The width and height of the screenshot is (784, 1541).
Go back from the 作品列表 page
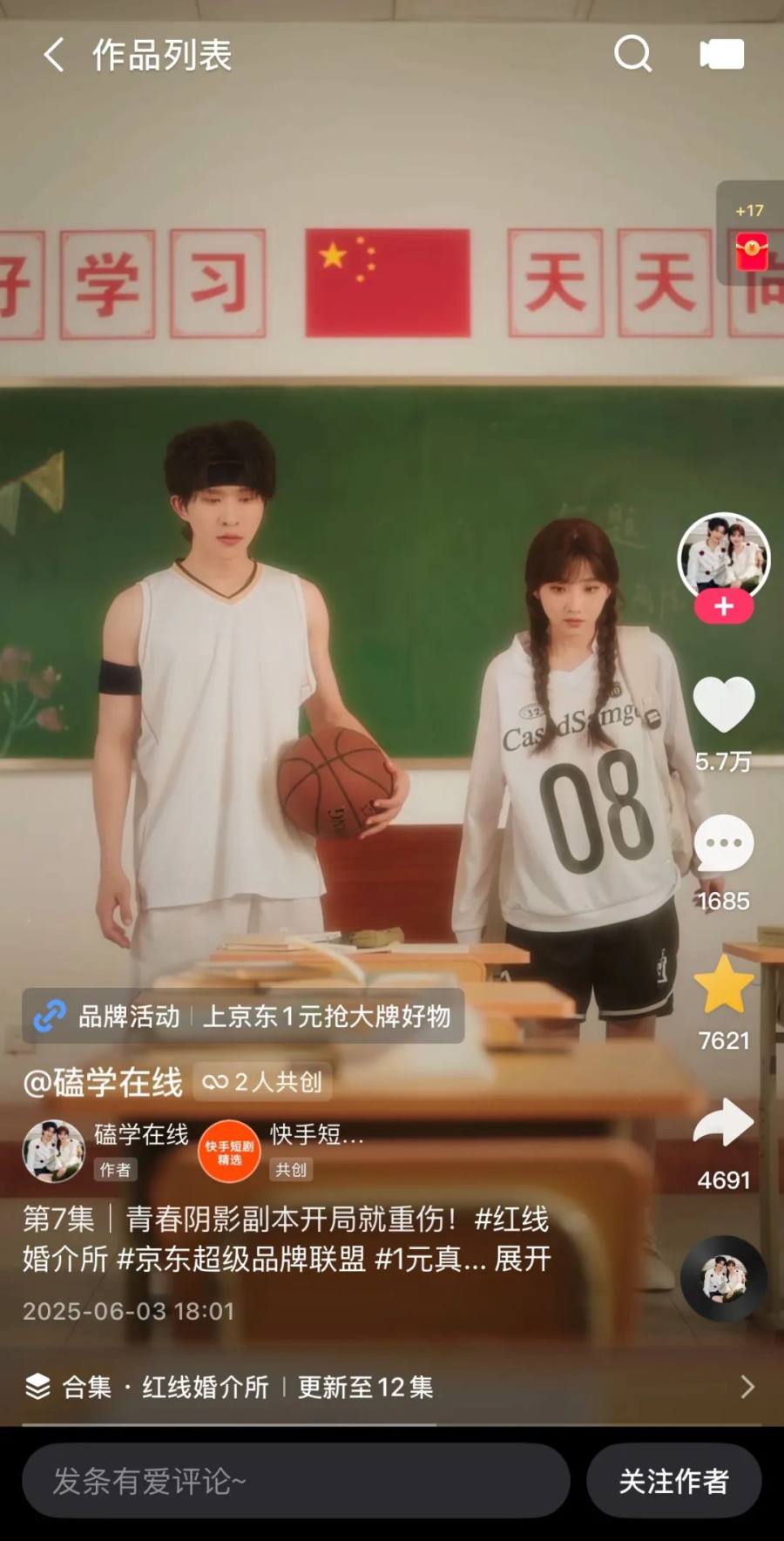[54, 55]
